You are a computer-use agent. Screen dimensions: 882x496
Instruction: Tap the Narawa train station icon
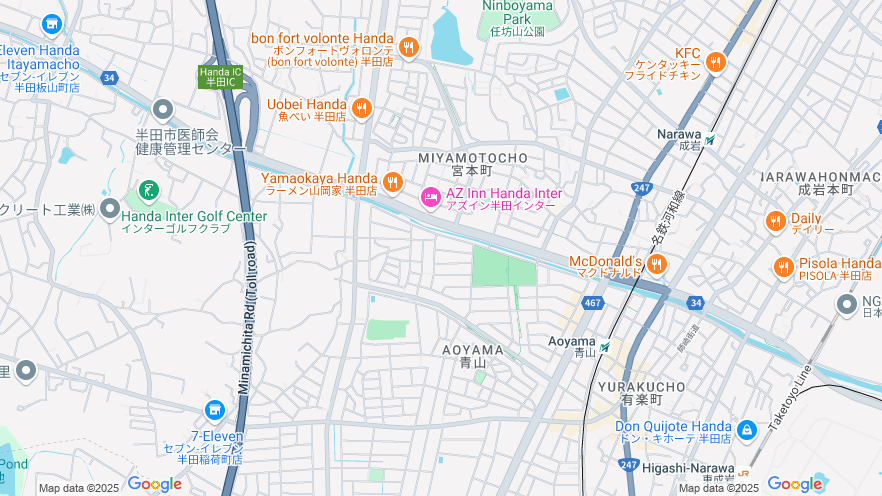(710, 140)
